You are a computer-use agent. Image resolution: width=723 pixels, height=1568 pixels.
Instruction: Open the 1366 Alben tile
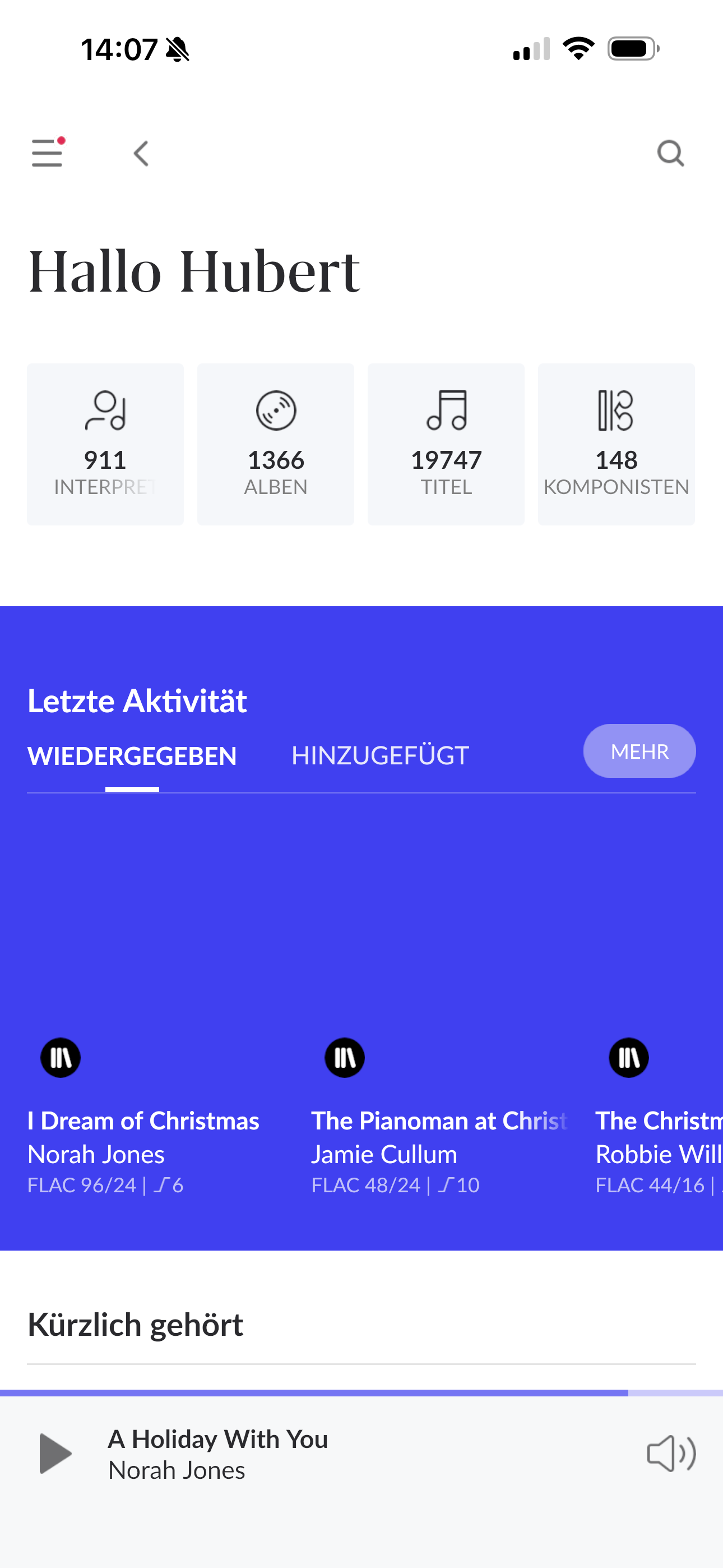pos(276,444)
